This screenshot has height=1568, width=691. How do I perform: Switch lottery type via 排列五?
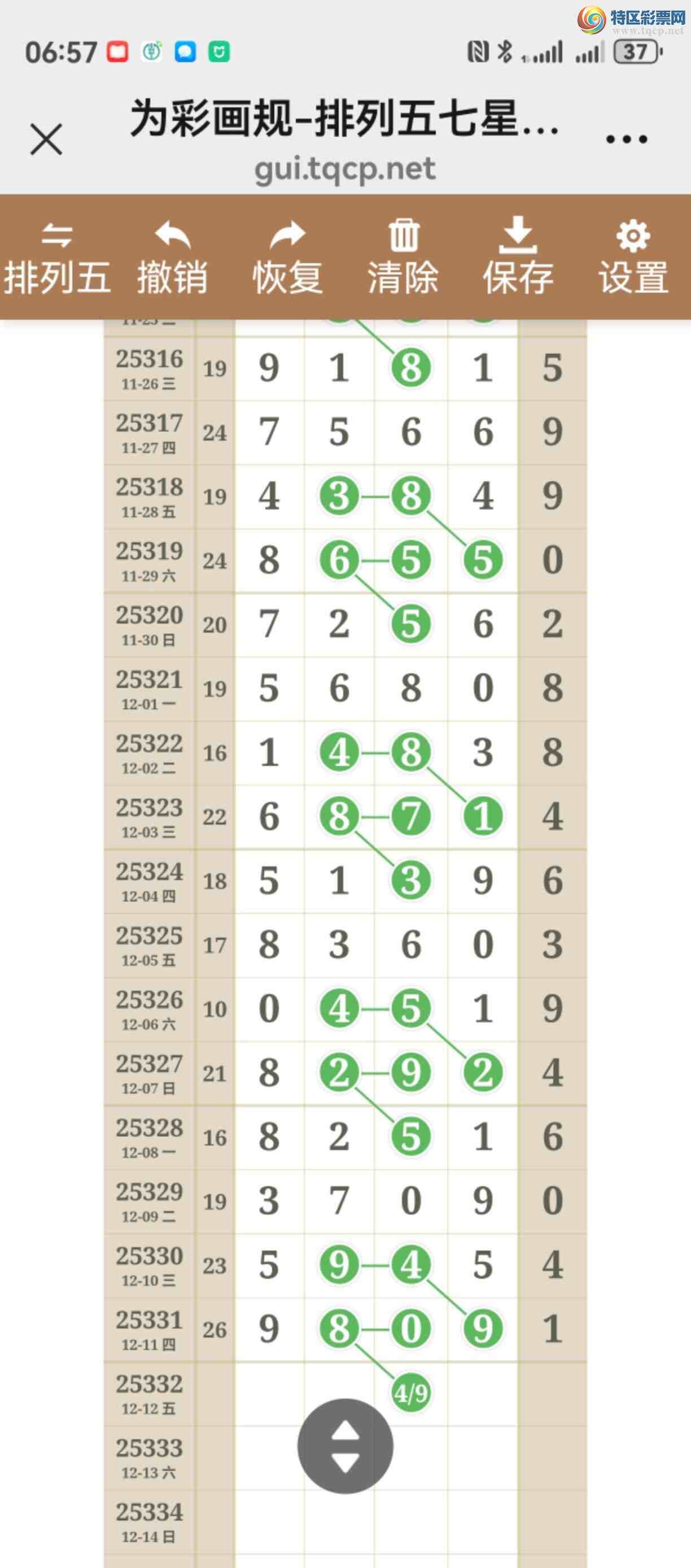tap(57, 258)
